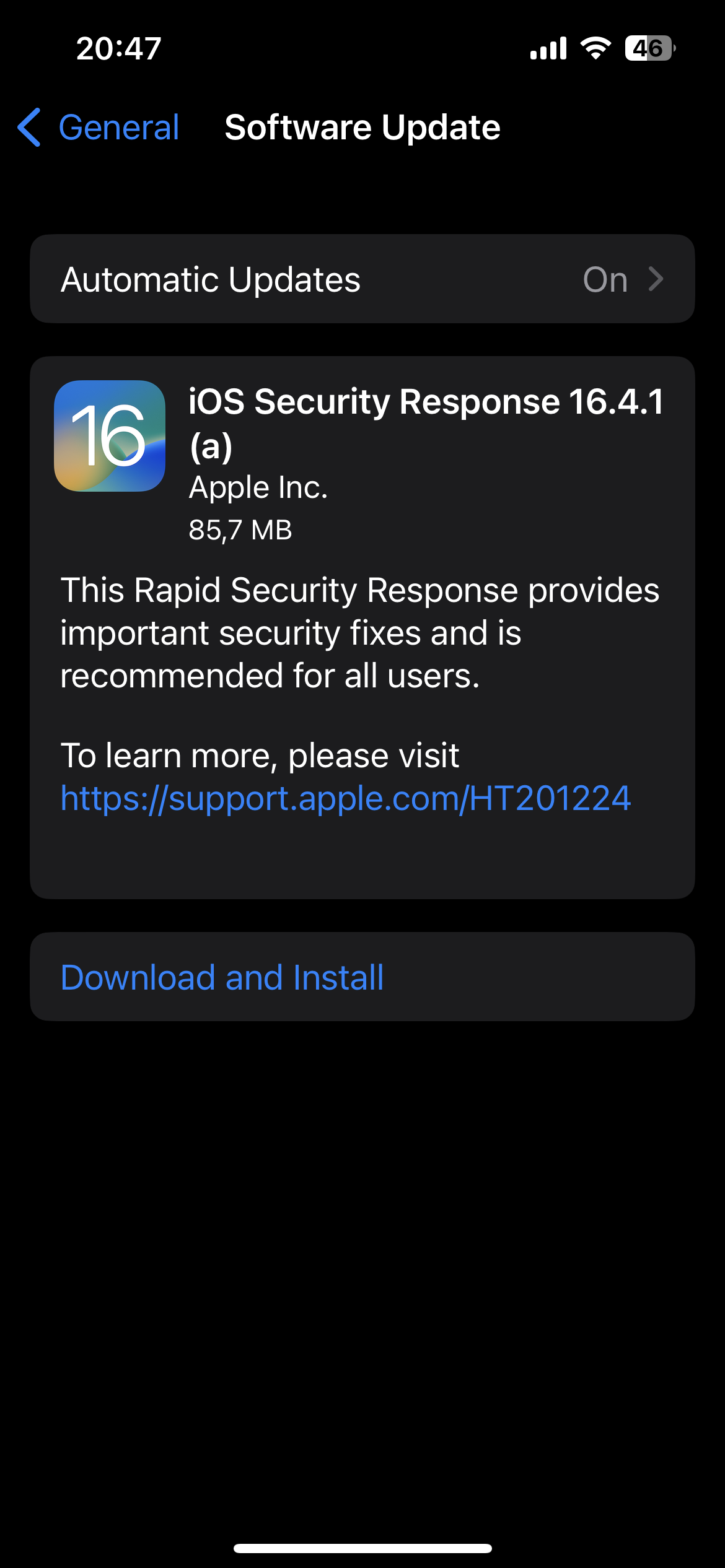Open Automatic Updates settings
The height and width of the screenshot is (1568, 725).
pyautogui.click(x=362, y=279)
